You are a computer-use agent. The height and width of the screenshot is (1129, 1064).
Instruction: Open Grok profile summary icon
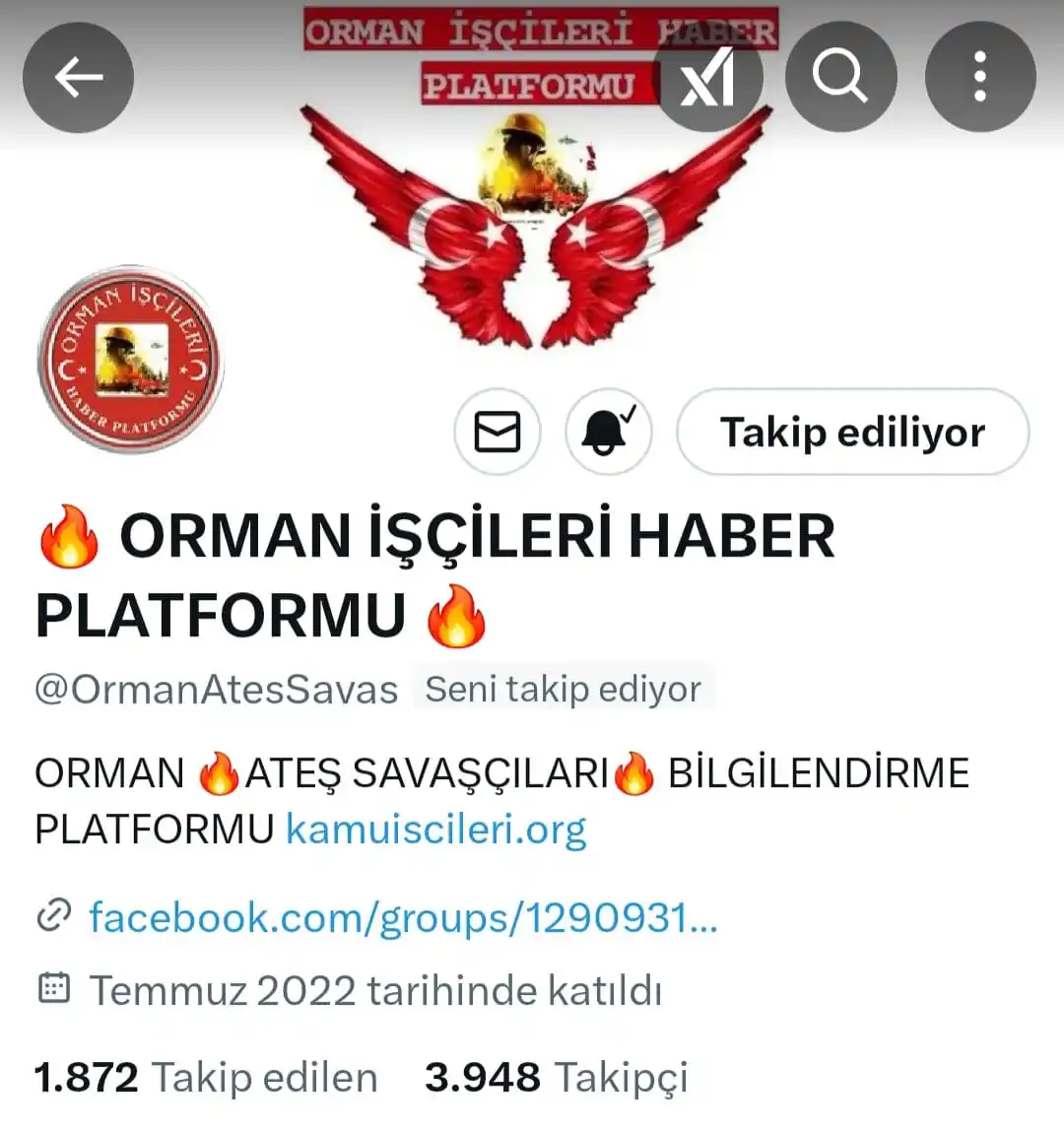point(708,77)
